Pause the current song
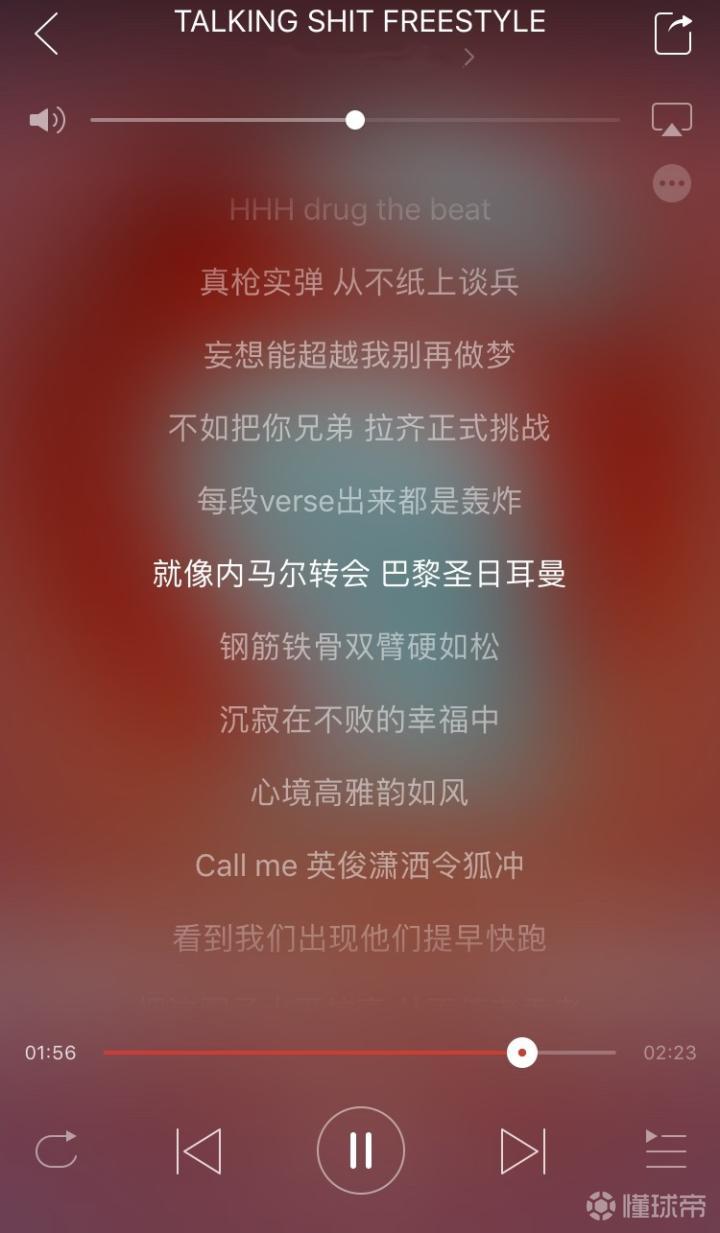 tap(360, 1151)
